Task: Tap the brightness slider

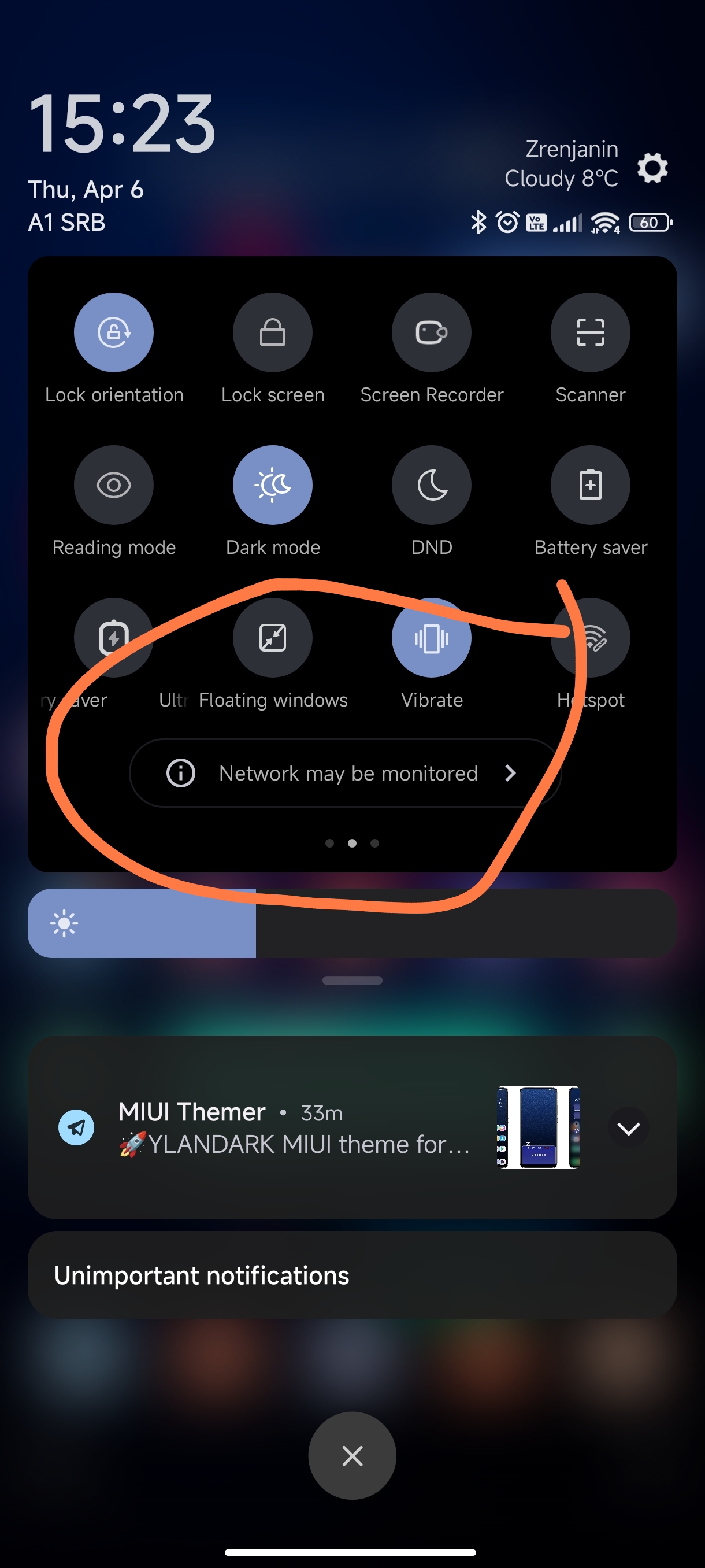Action: pos(352,923)
